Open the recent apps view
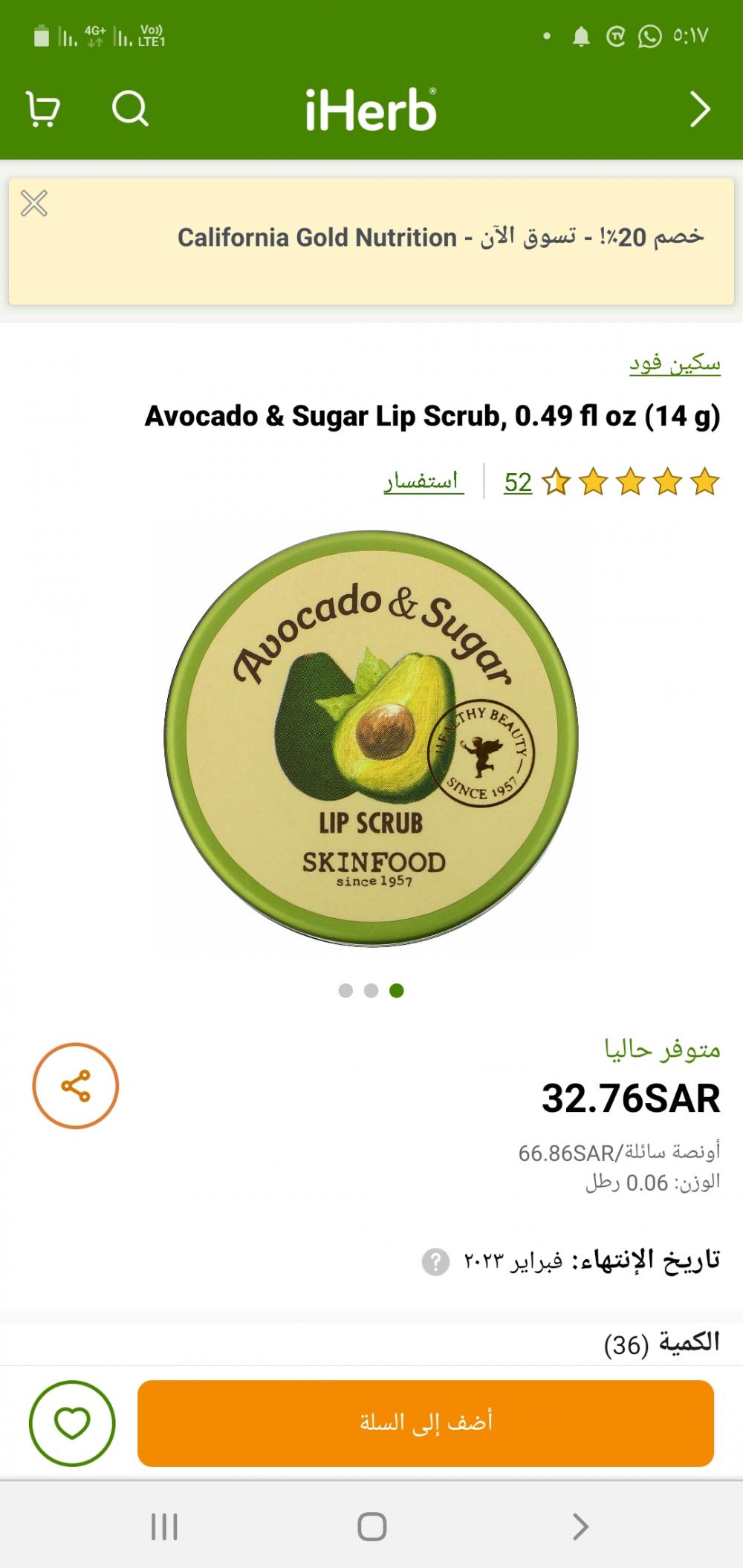Image resolution: width=743 pixels, height=1568 pixels. [x=164, y=1527]
